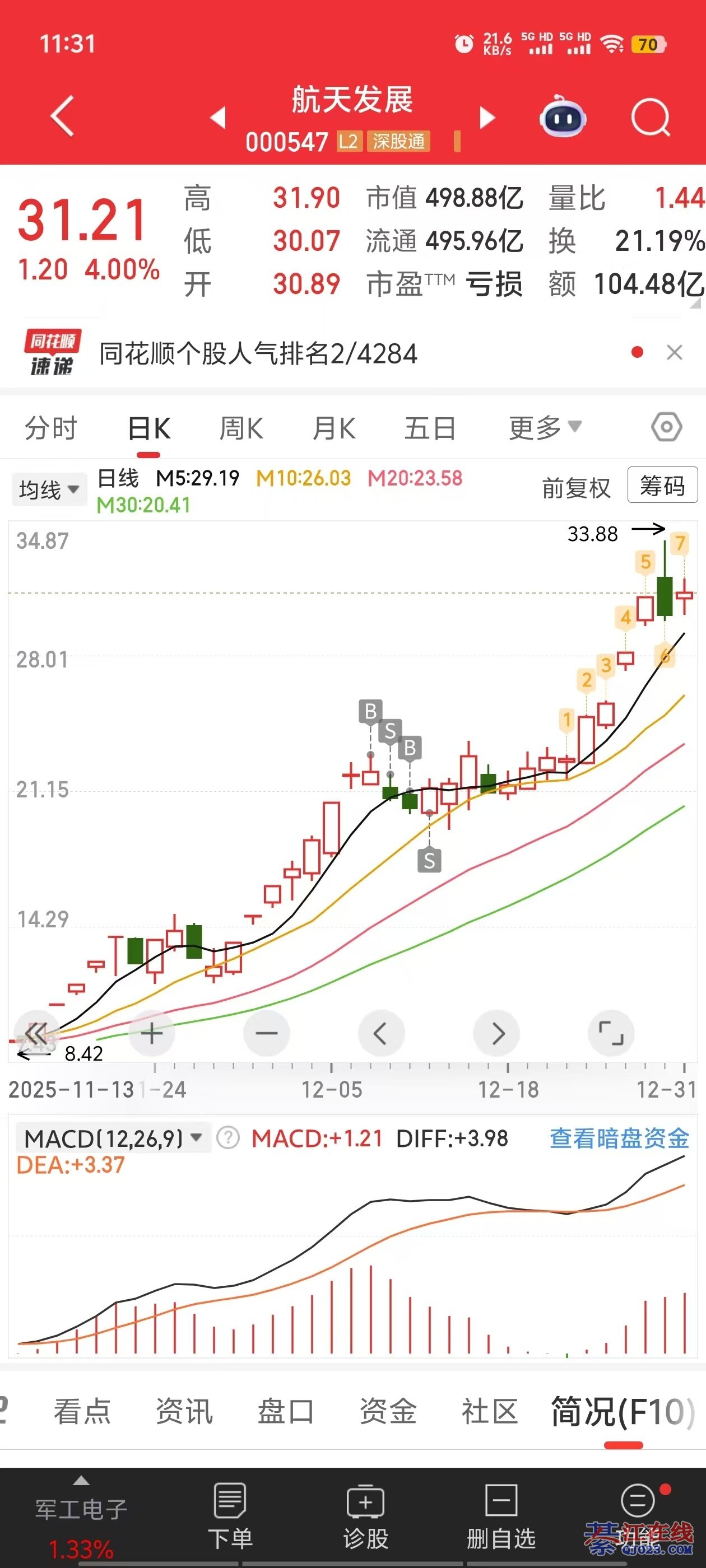Expand the 更多 chart period dropdown
Image resolution: width=706 pixels, height=1568 pixels.
coord(545,428)
